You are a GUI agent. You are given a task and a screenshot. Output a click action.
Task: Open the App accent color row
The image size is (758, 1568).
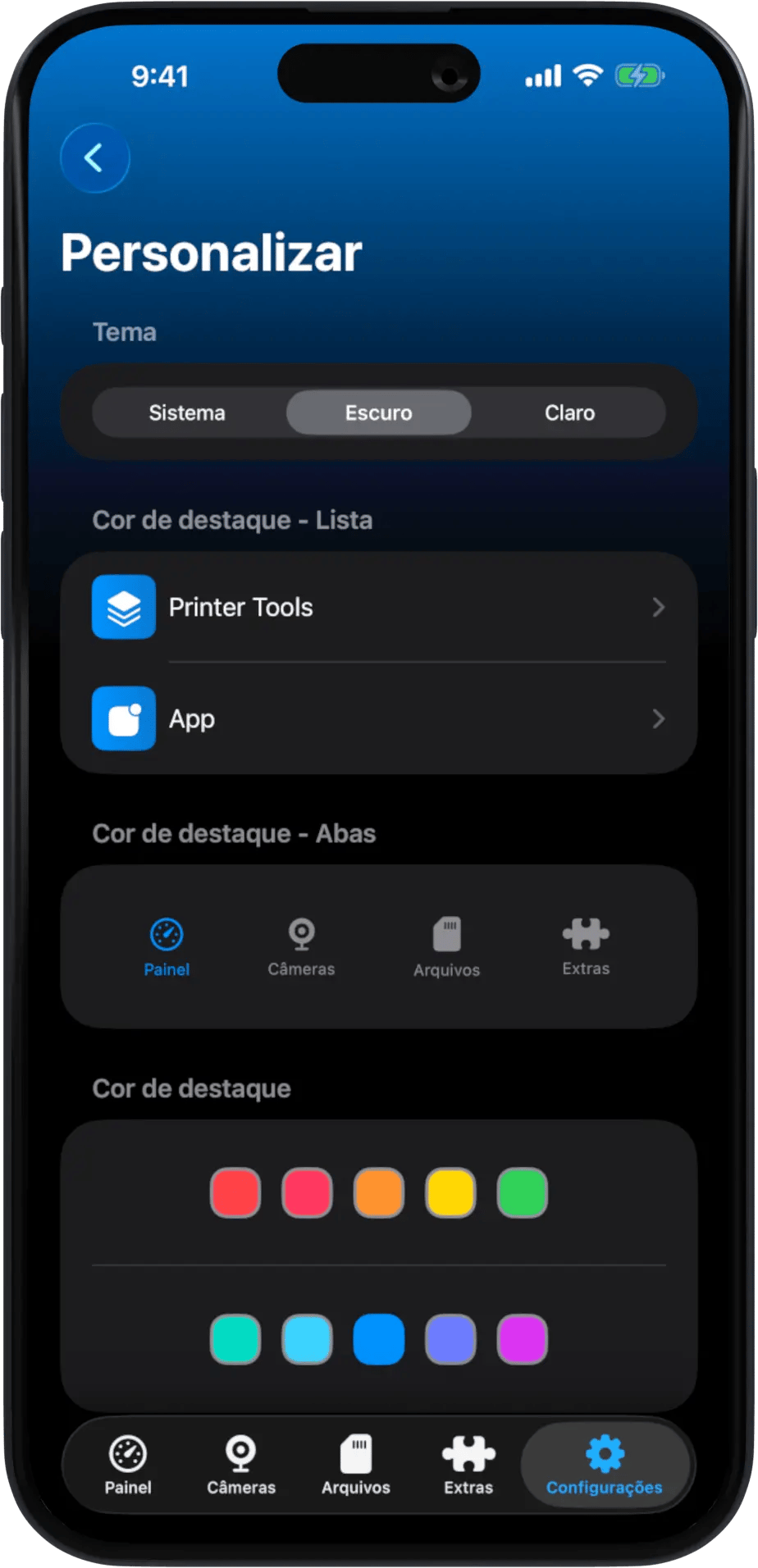[378, 719]
